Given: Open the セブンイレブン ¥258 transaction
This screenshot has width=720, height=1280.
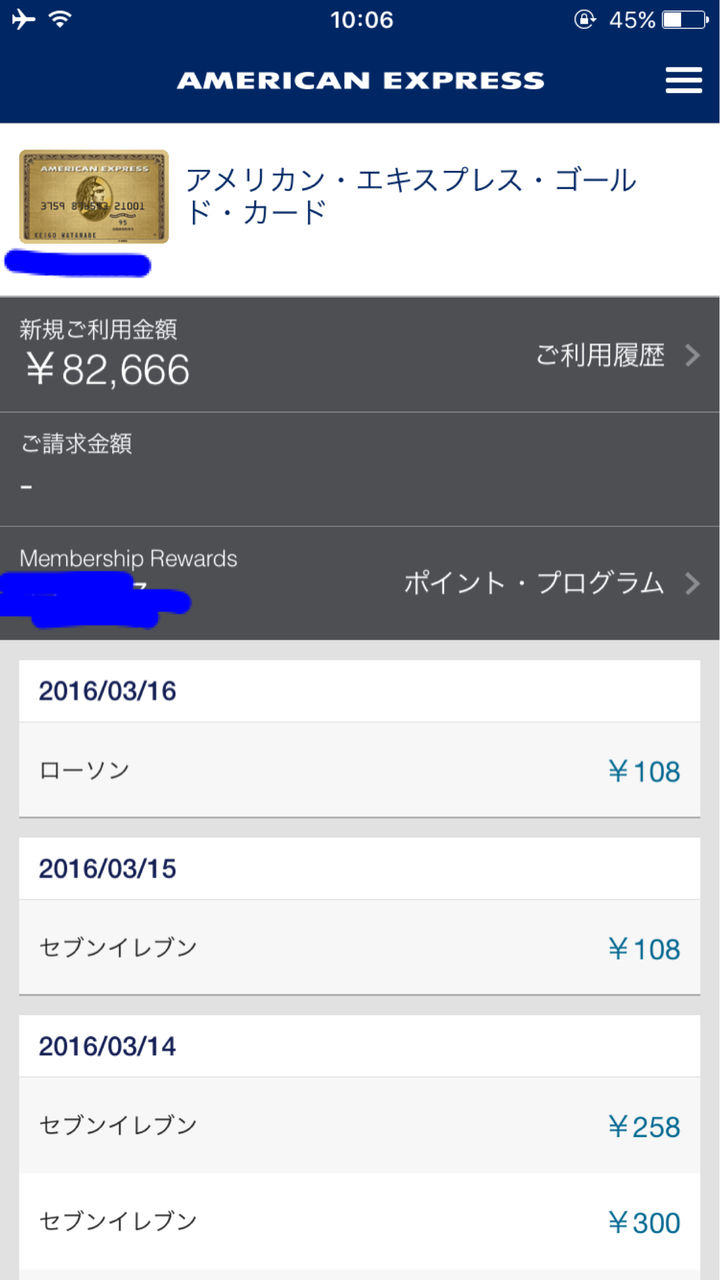Looking at the screenshot, I should (x=359, y=1126).
